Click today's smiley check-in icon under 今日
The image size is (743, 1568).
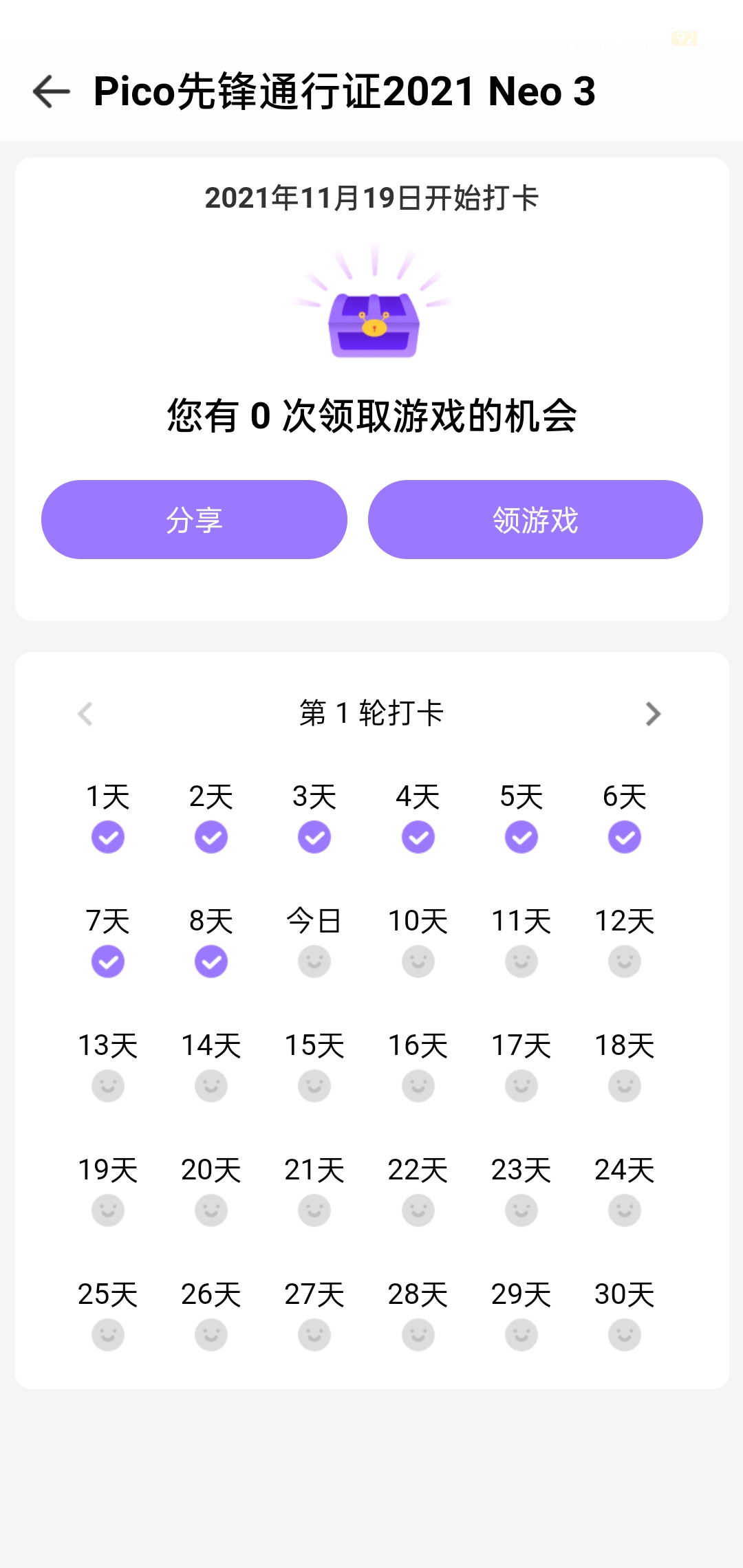tap(314, 961)
